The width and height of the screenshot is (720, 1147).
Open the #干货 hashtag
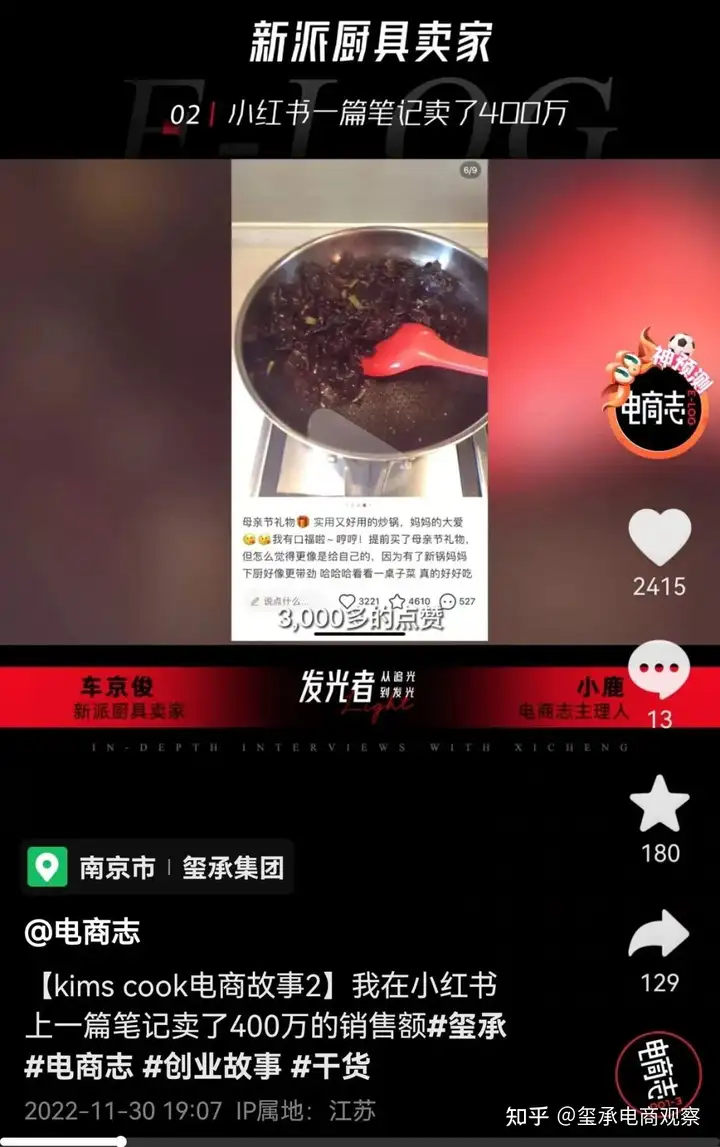(x=331, y=1066)
